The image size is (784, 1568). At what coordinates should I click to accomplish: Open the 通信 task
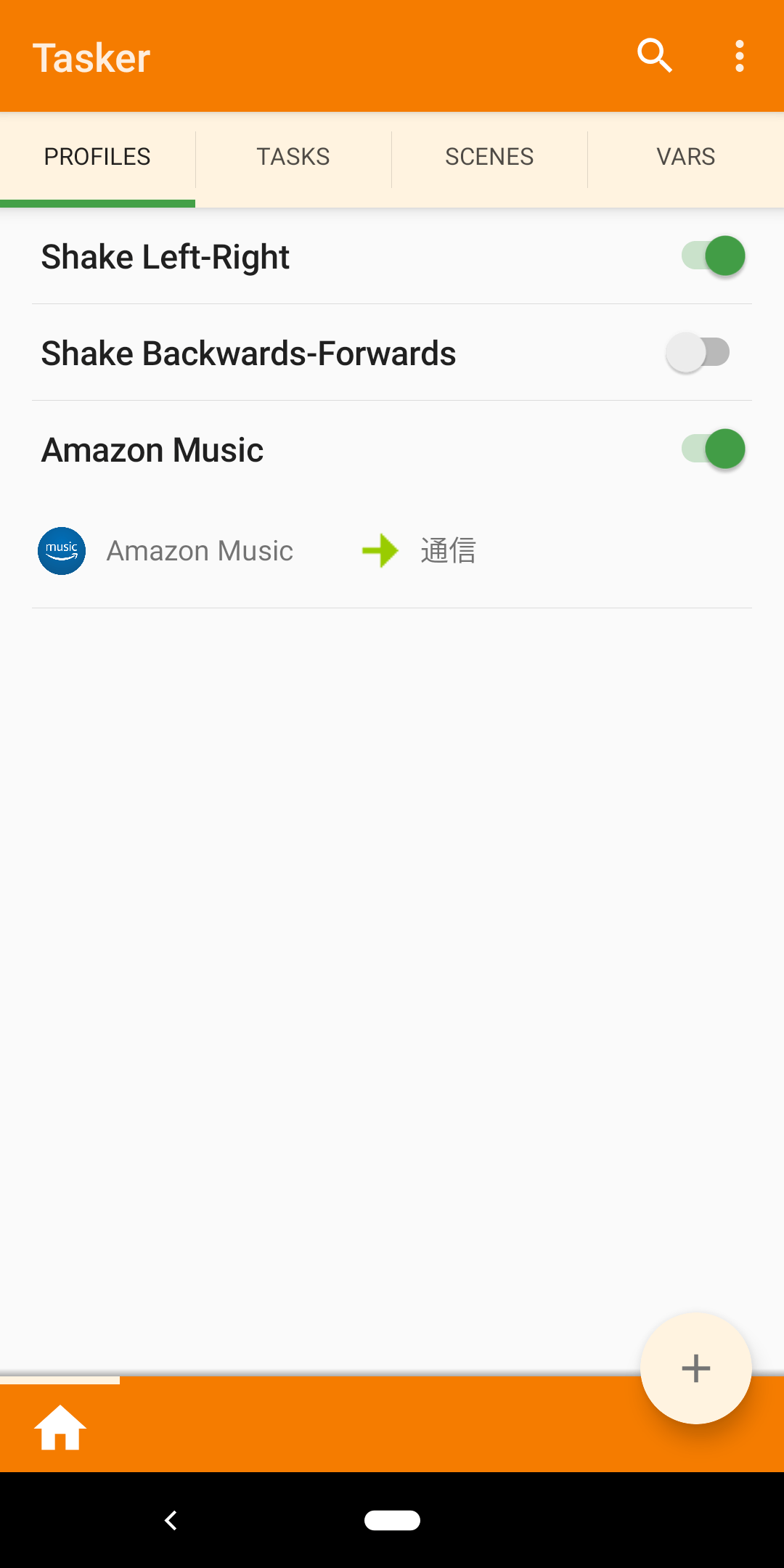pyautogui.click(x=447, y=550)
